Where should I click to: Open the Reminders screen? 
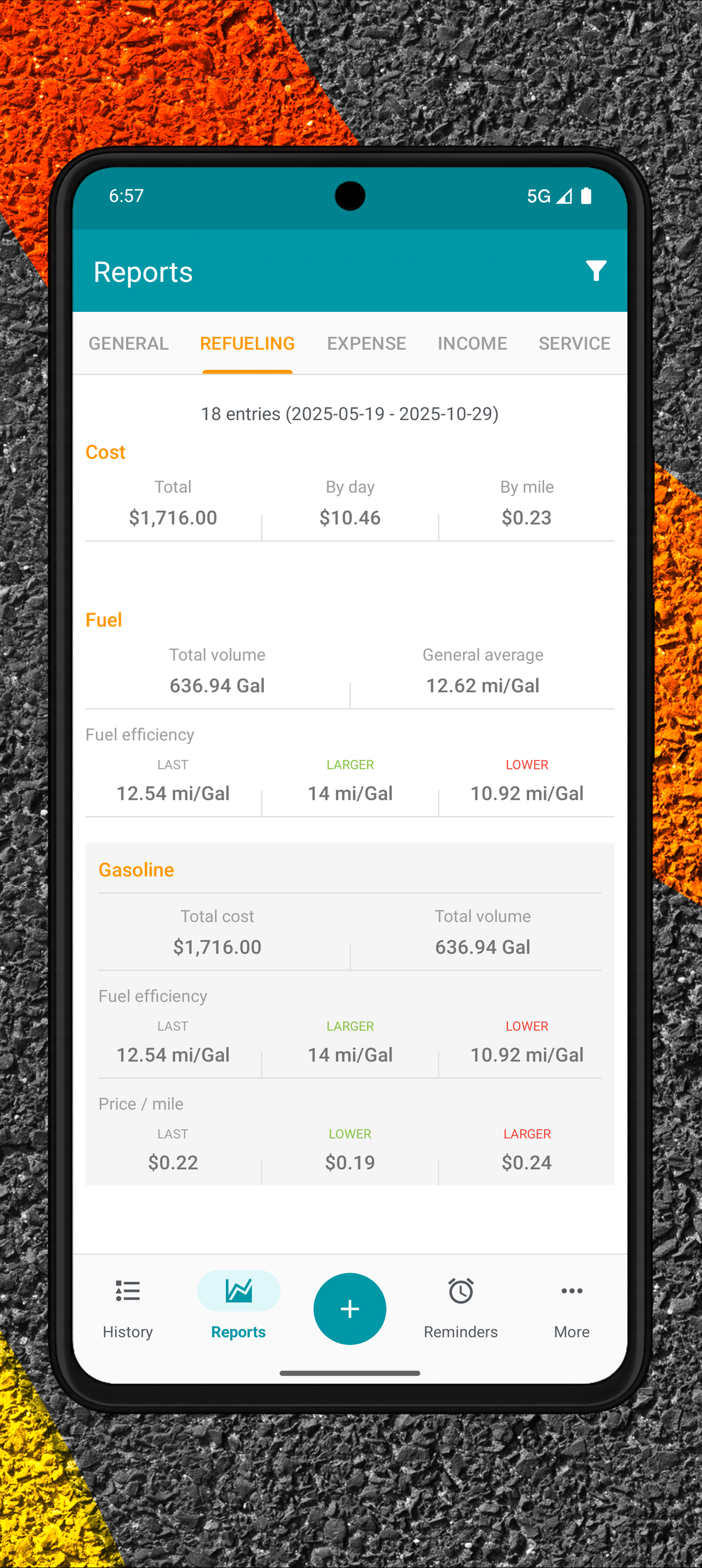460,1309
